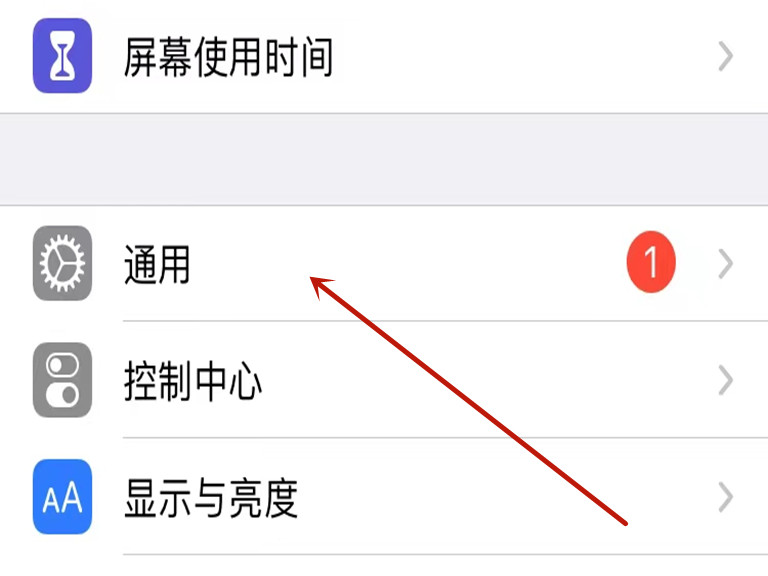Go to 控制中心 settings

click(x=192, y=381)
